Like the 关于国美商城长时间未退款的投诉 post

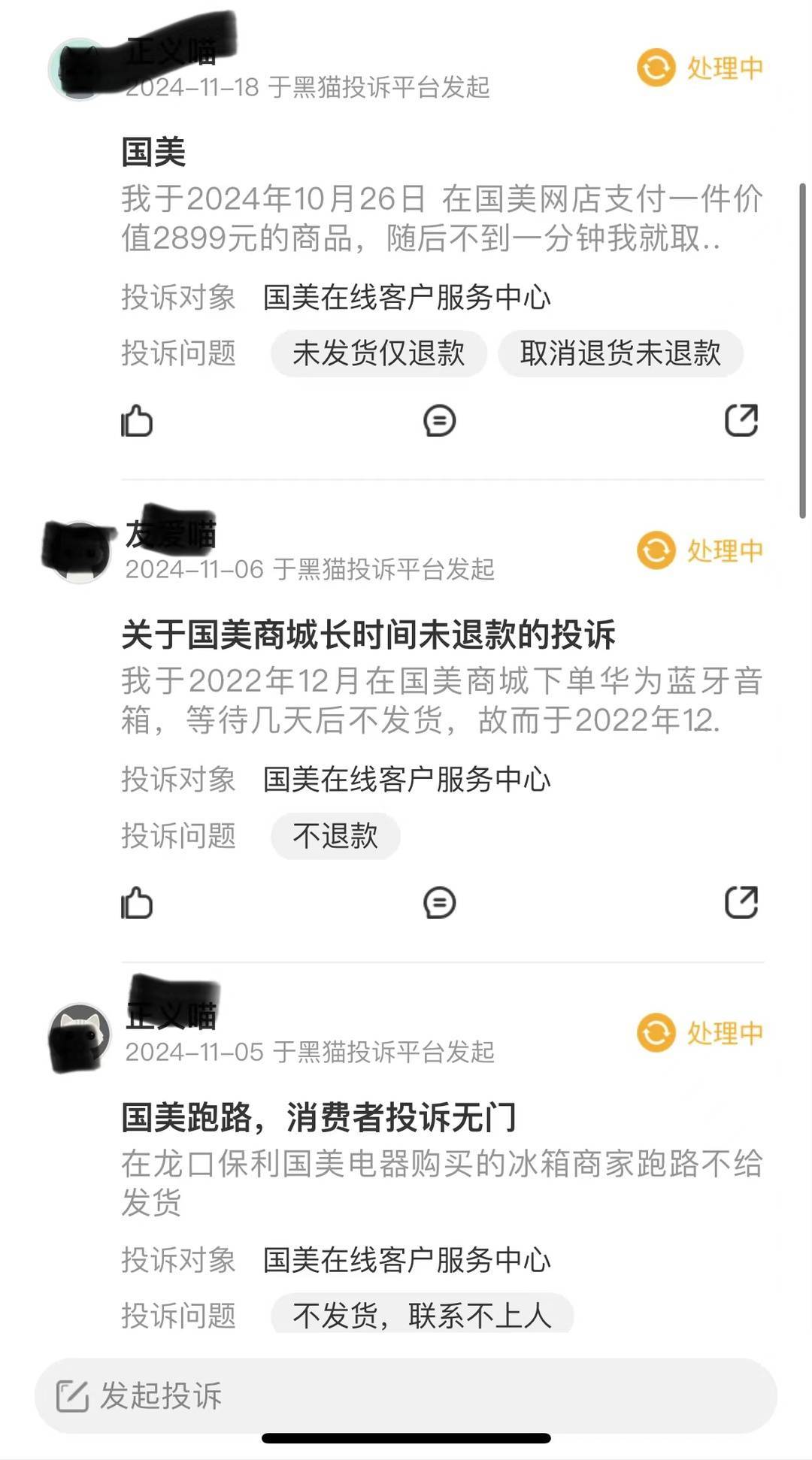tap(137, 902)
